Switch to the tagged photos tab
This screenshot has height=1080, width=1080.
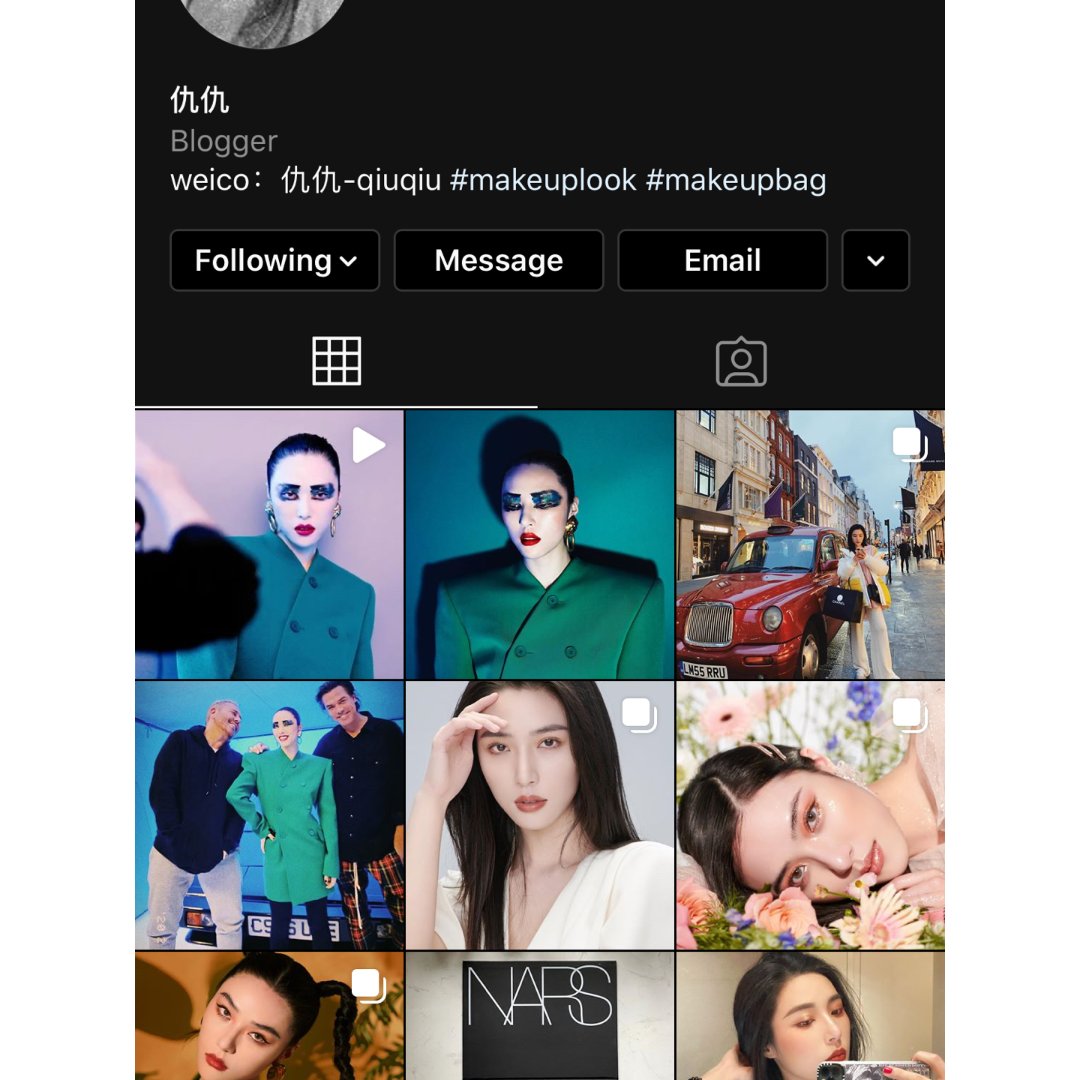click(x=741, y=363)
